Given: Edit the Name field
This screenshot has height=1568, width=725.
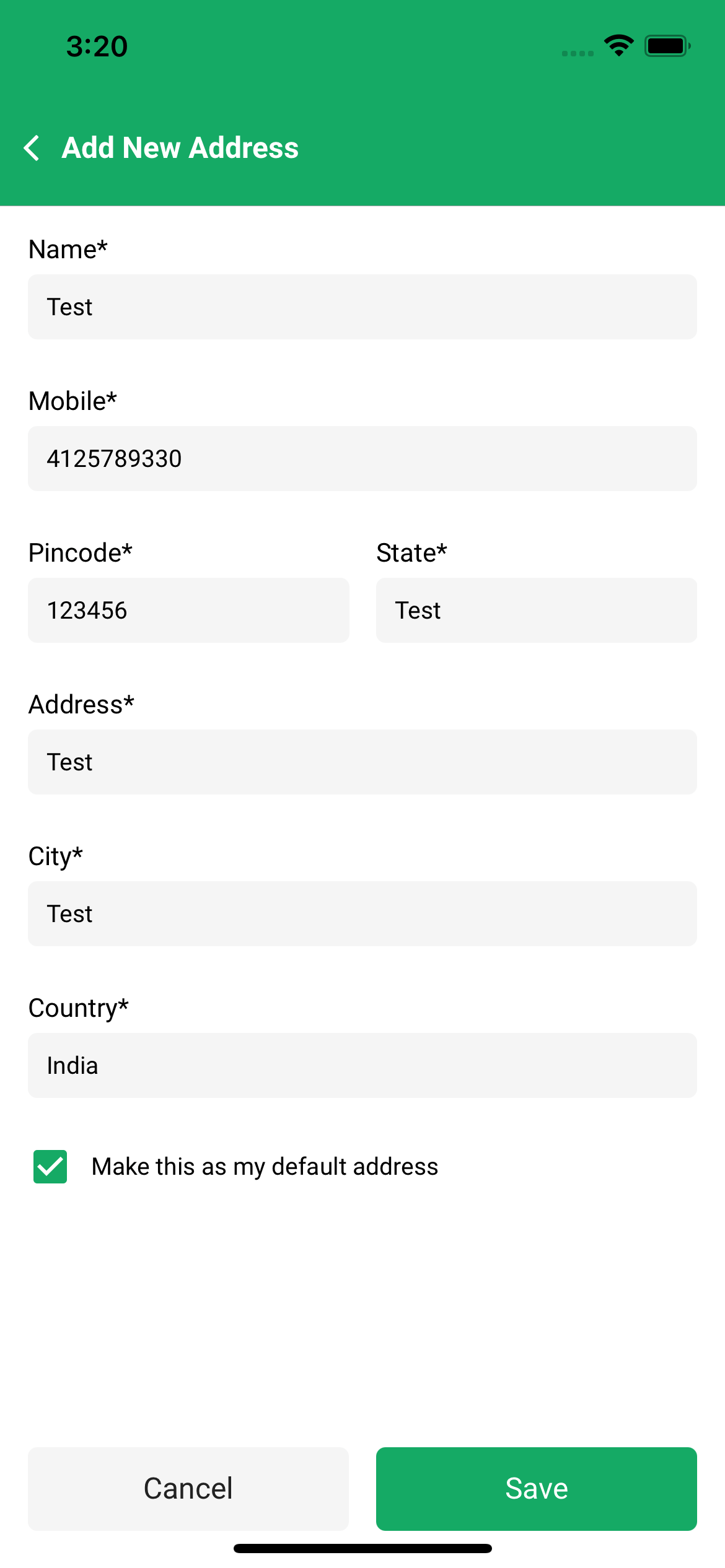Looking at the screenshot, I should [x=362, y=307].
